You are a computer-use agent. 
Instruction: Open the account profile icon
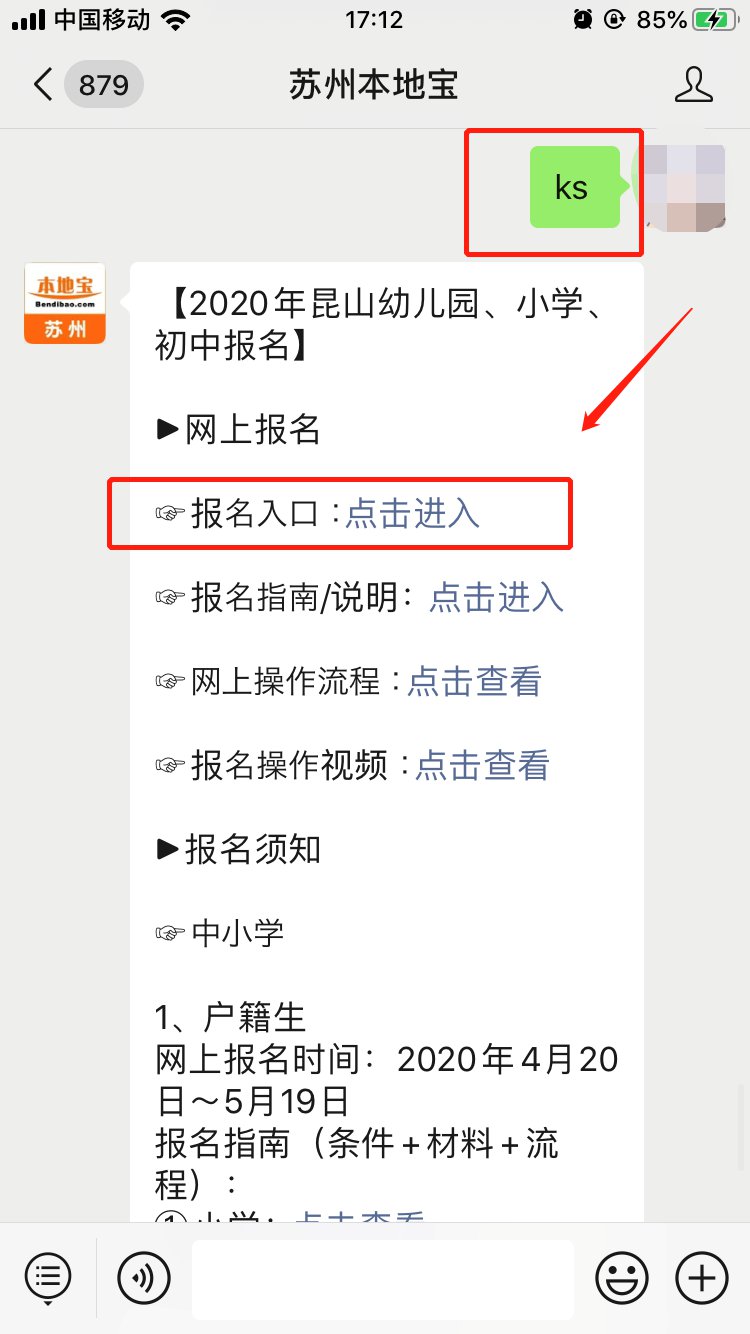693,86
